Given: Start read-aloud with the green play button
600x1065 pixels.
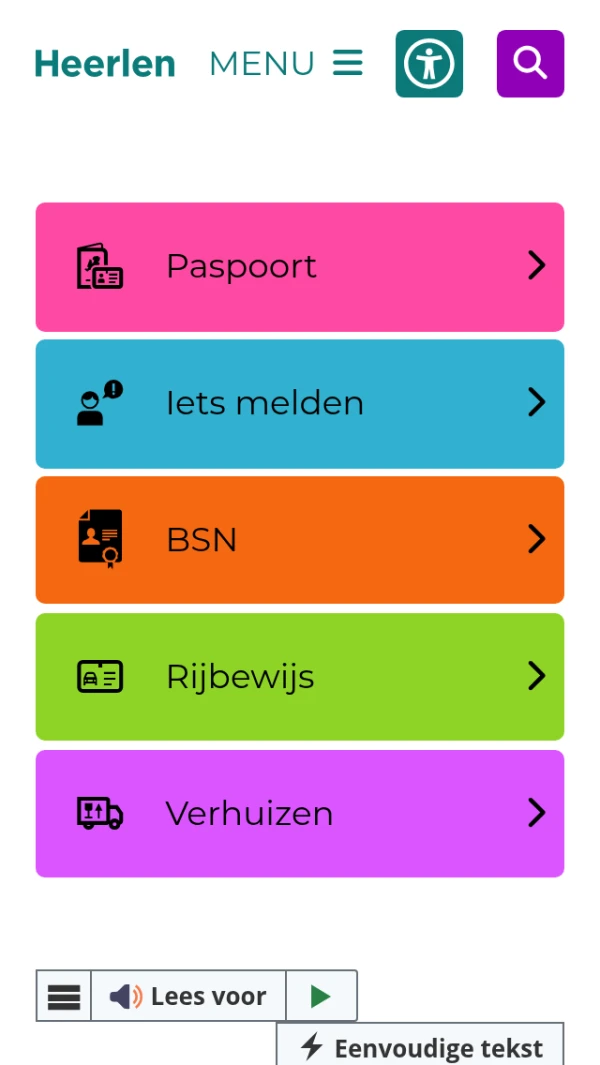Looking at the screenshot, I should click(x=321, y=996).
